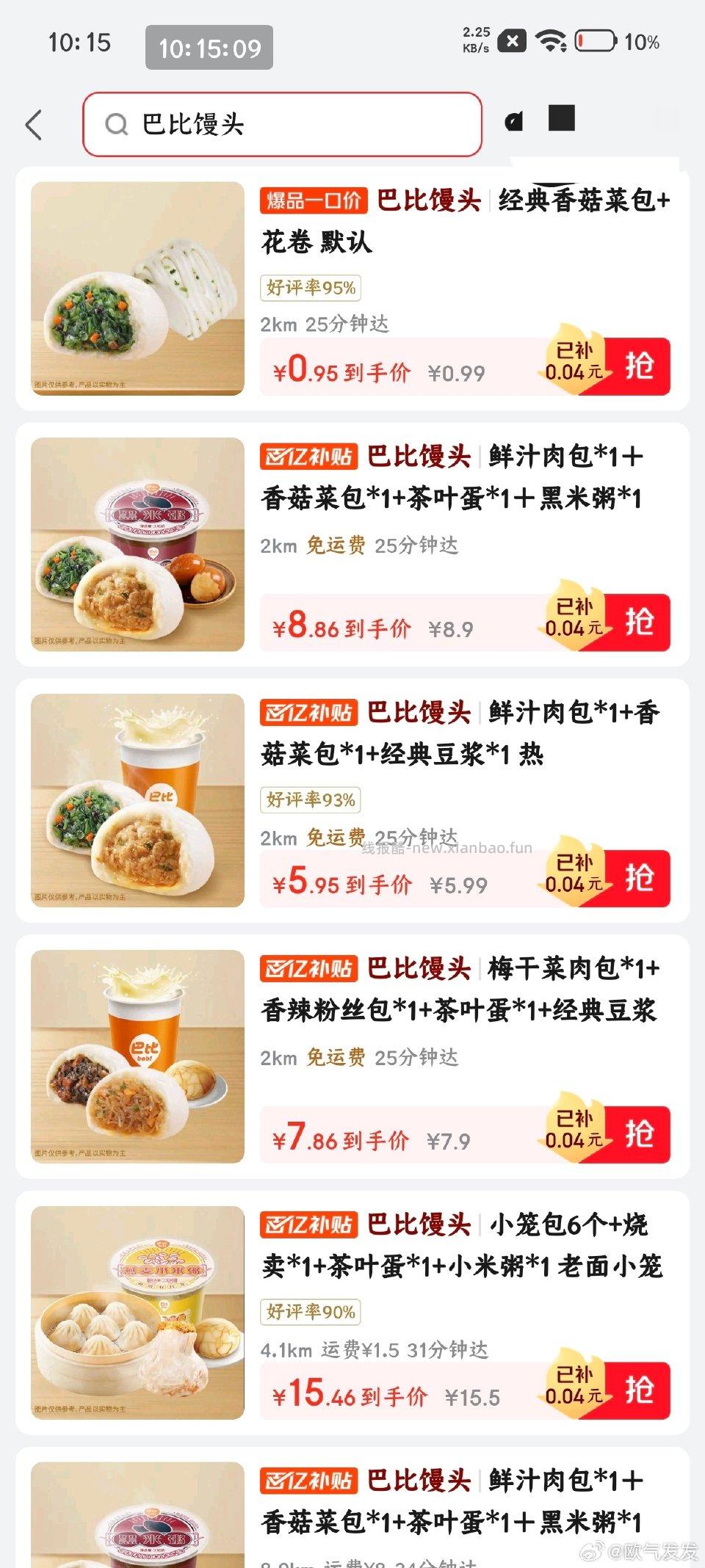Open thumbnail of mushroom bun and flower roll
Screen dimensions: 705x1568
coord(140,286)
